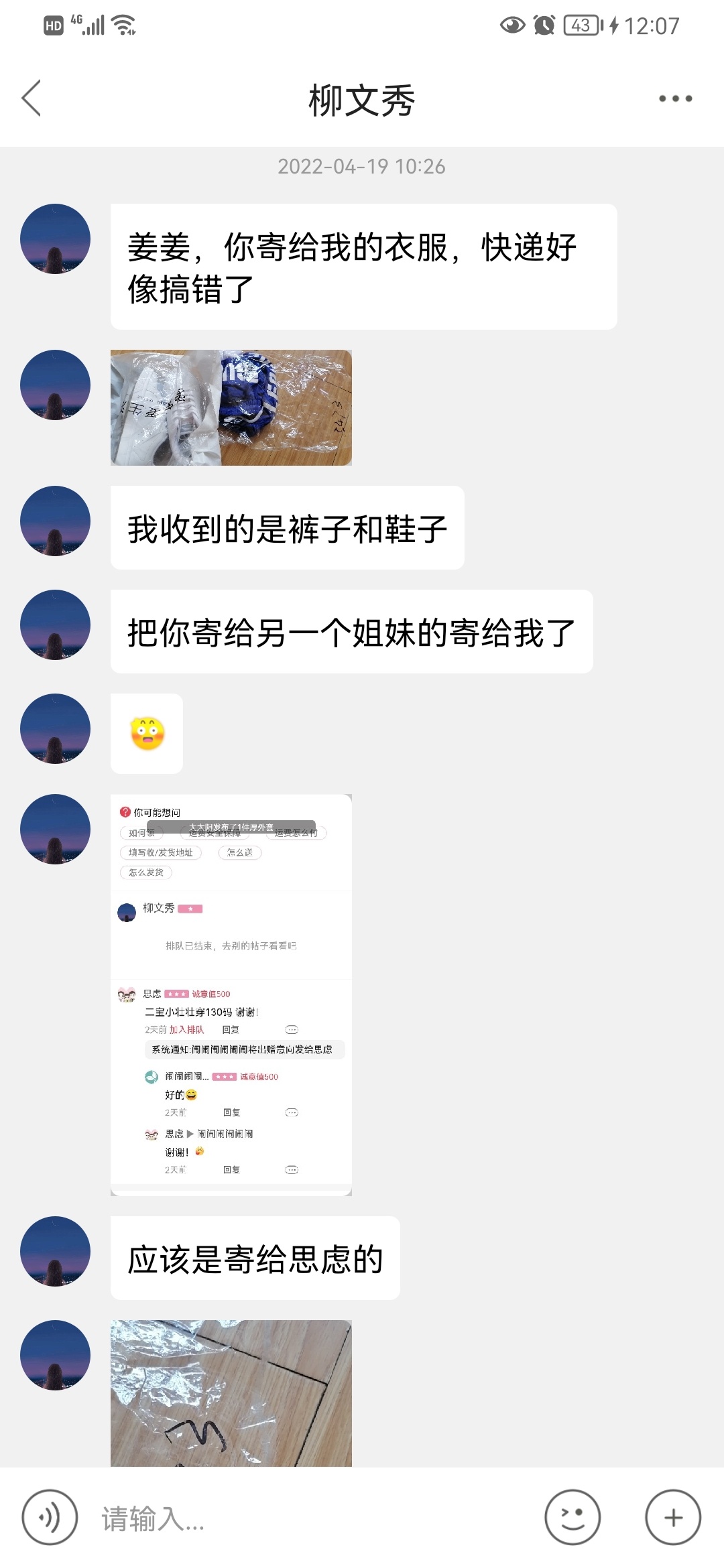Open the three-dot more options menu

point(675,99)
